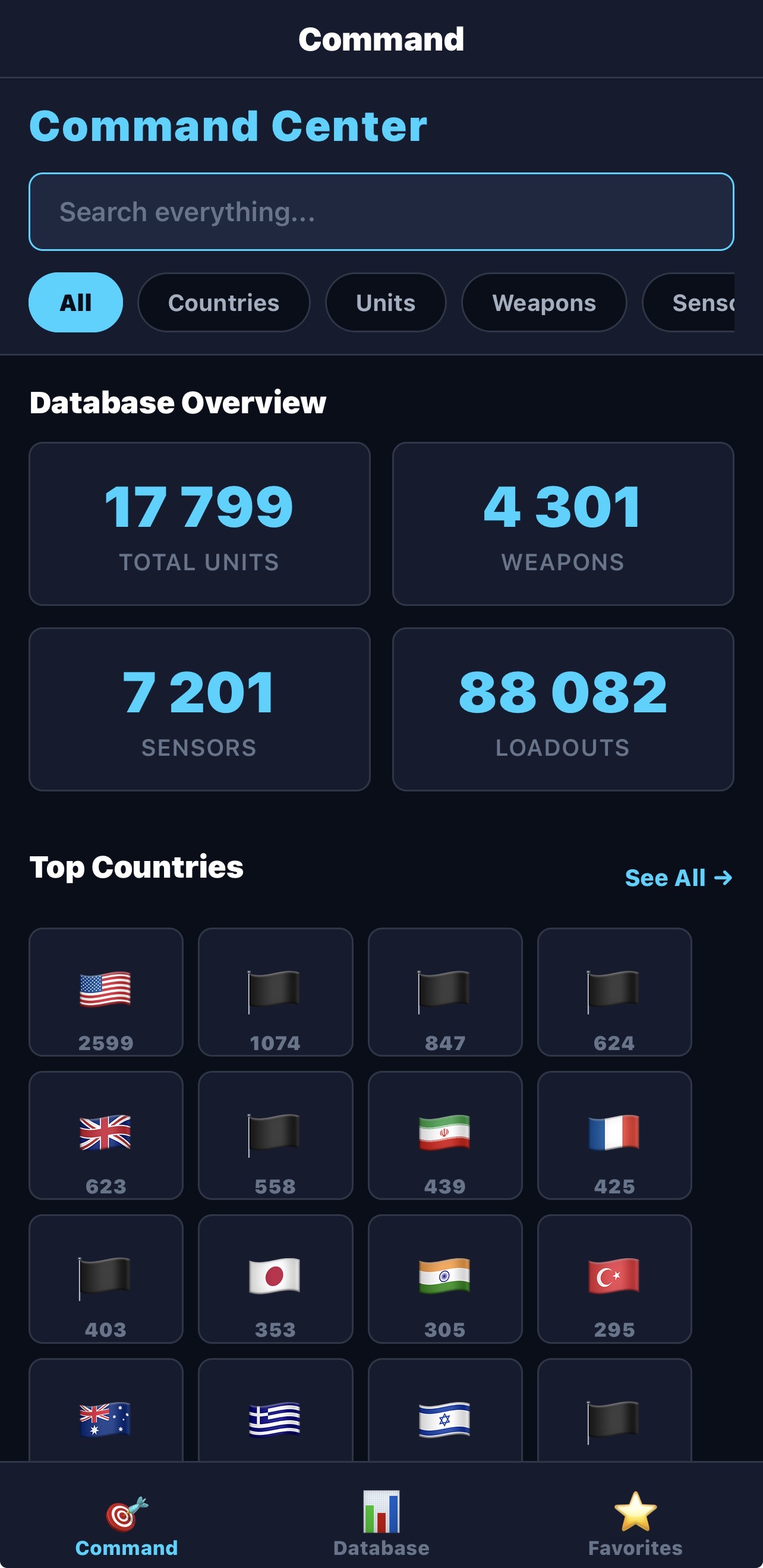Select the Iran flag card with 439

[x=444, y=1135]
